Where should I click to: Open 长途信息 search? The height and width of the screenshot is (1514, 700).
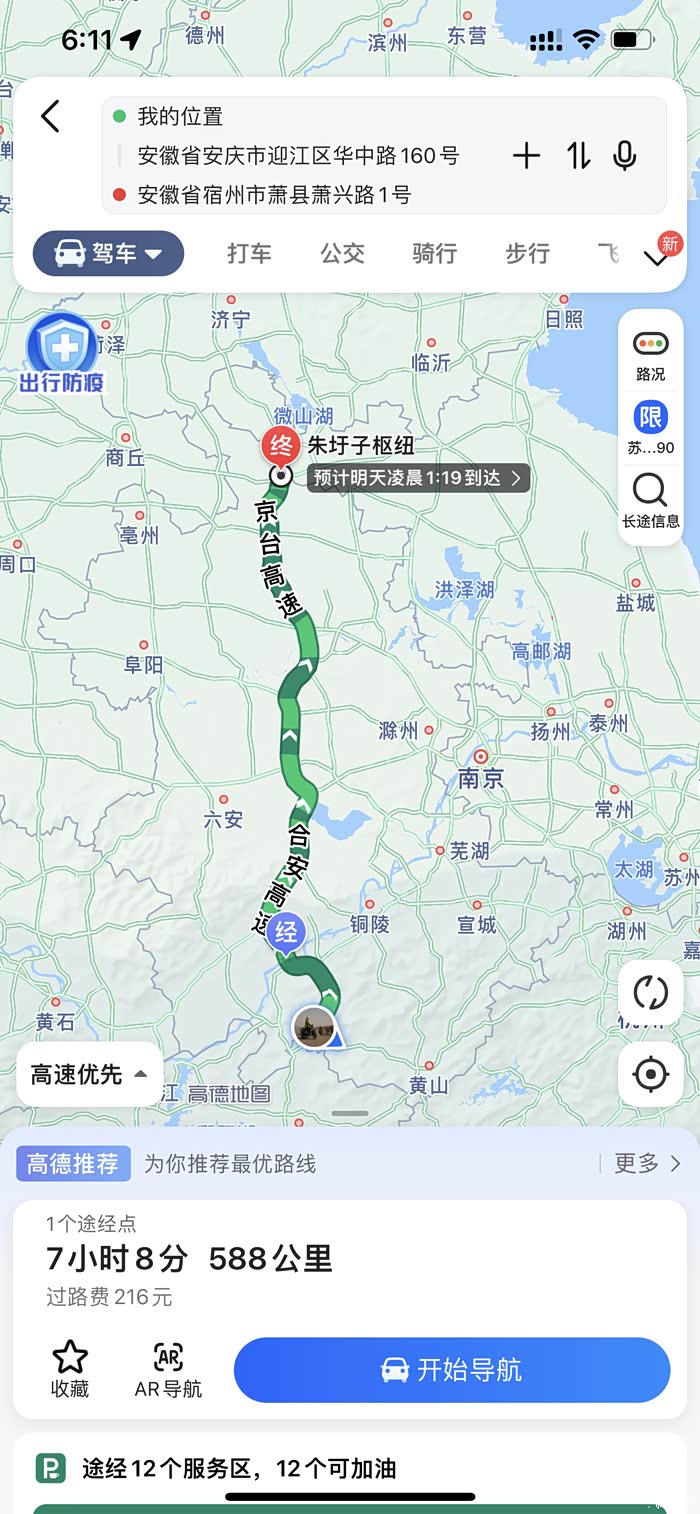[x=650, y=501]
